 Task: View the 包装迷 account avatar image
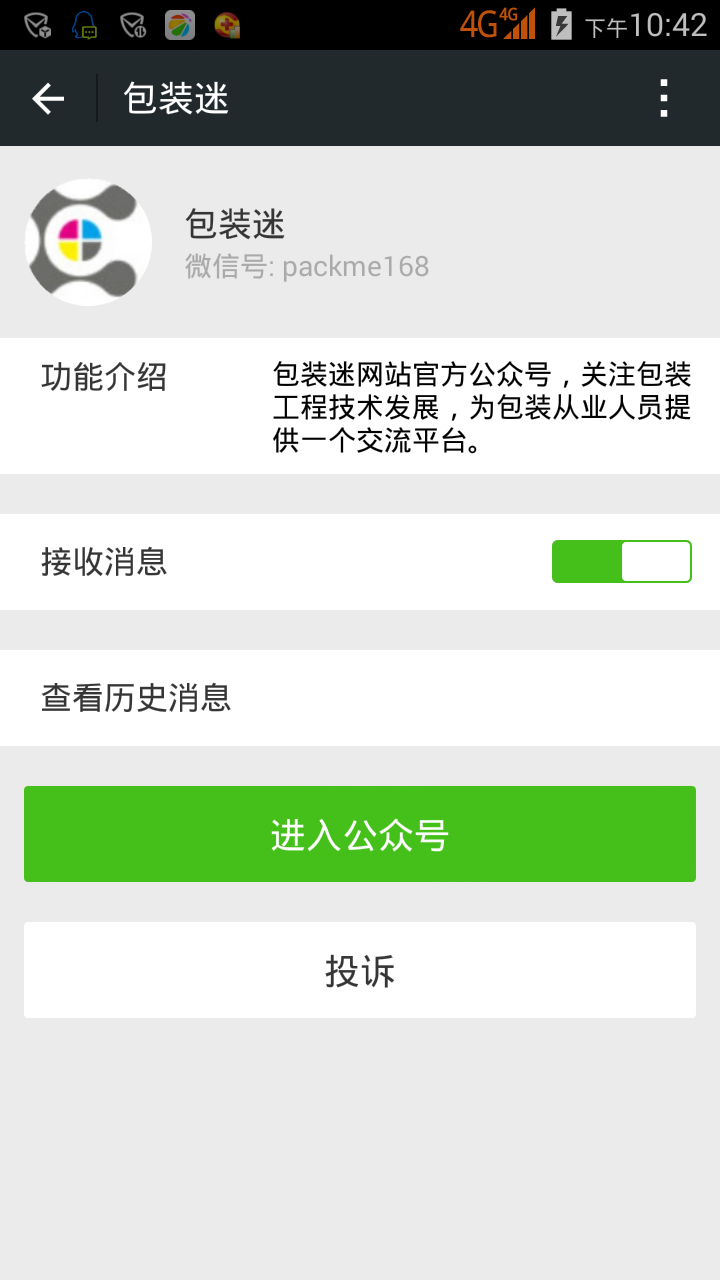pos(88,242)
